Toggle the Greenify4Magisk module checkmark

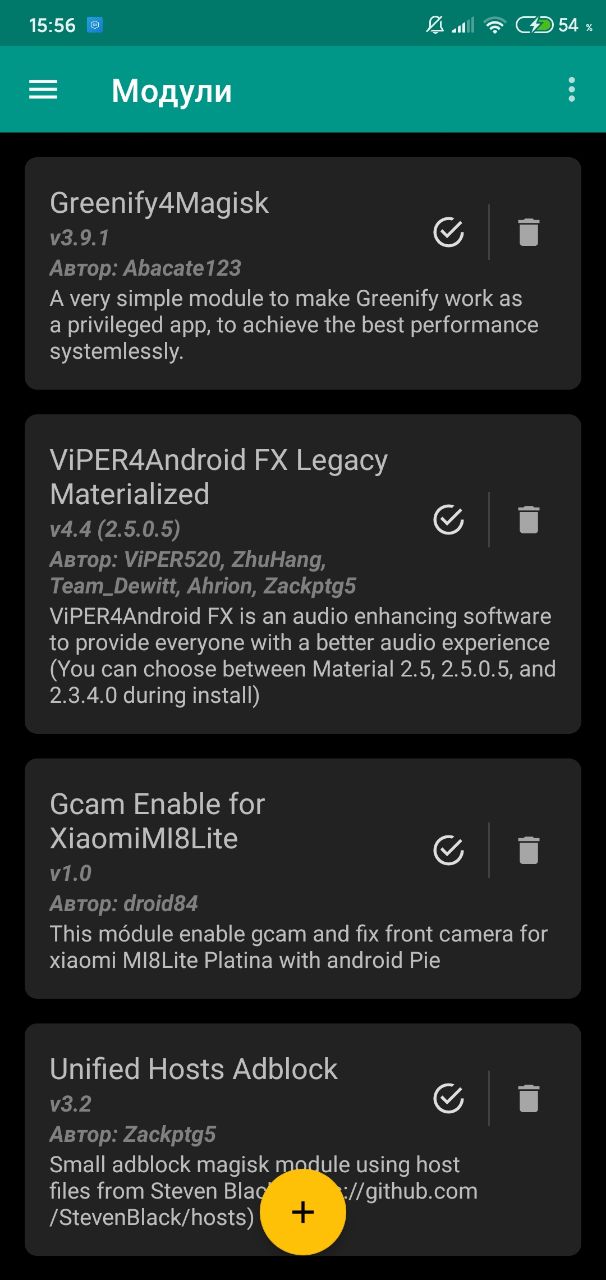click(x=448, y=232)
